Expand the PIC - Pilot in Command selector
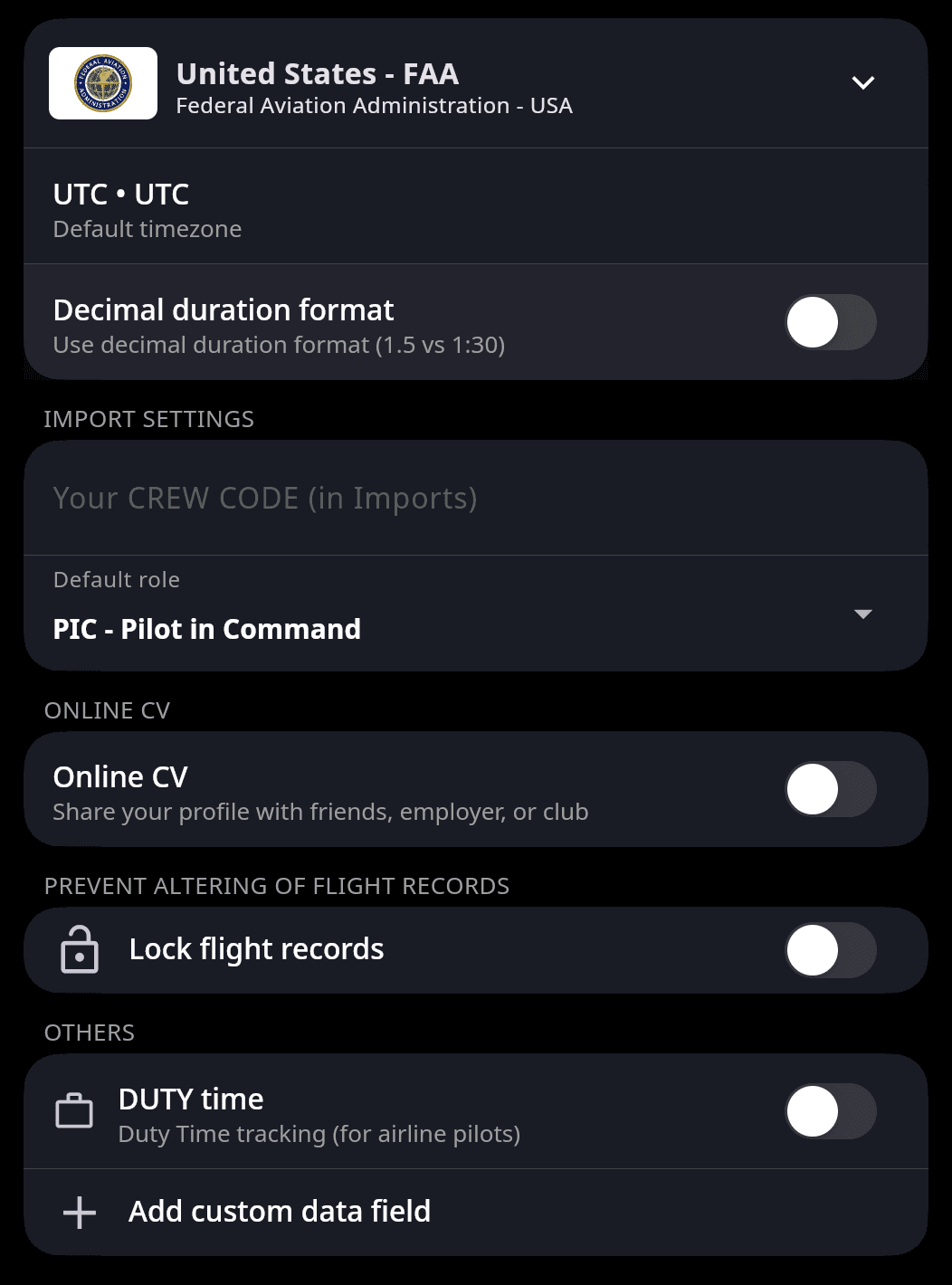Image resolution: width=952 pixels, height=1285 pixels. tap(206, 629)
